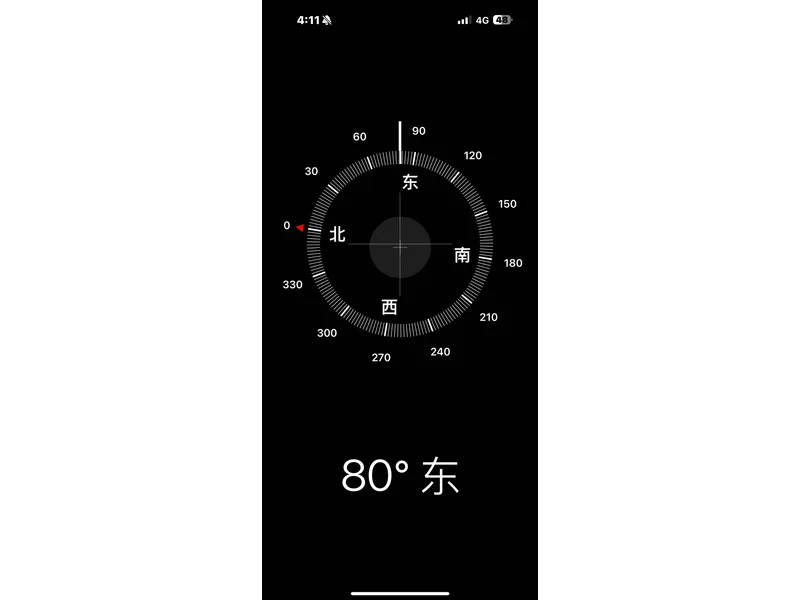
Task: Tap the compass dial to lock bearing
Action: tap(400, 245)
